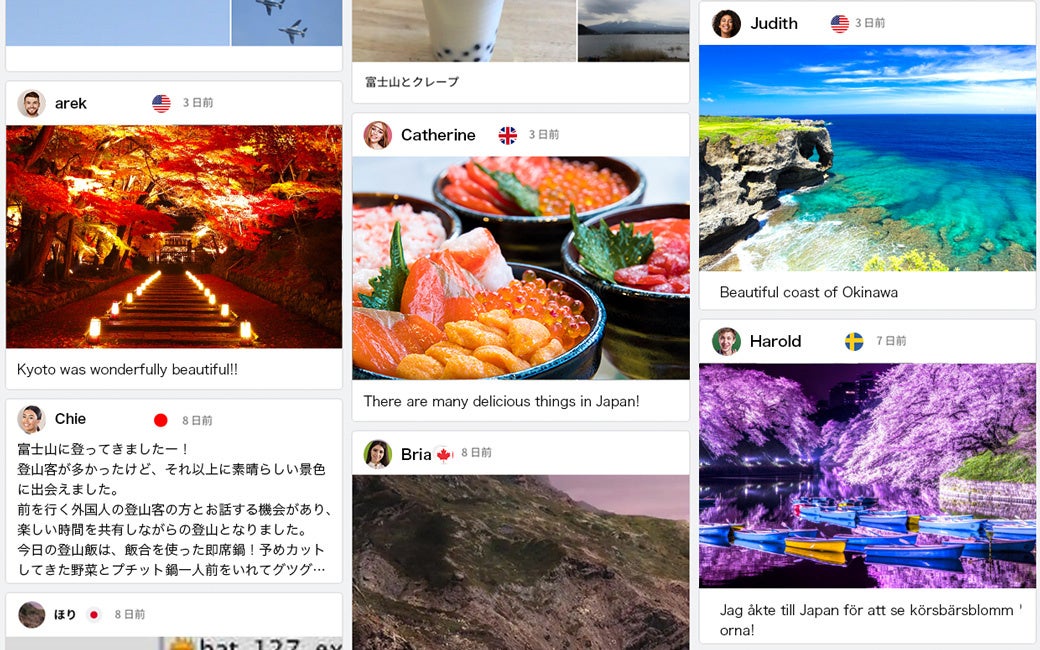Open Harold's cherry blossom night photo
Image resolution: width=1040 pixels, height=650 pixels.
point(867,475)
